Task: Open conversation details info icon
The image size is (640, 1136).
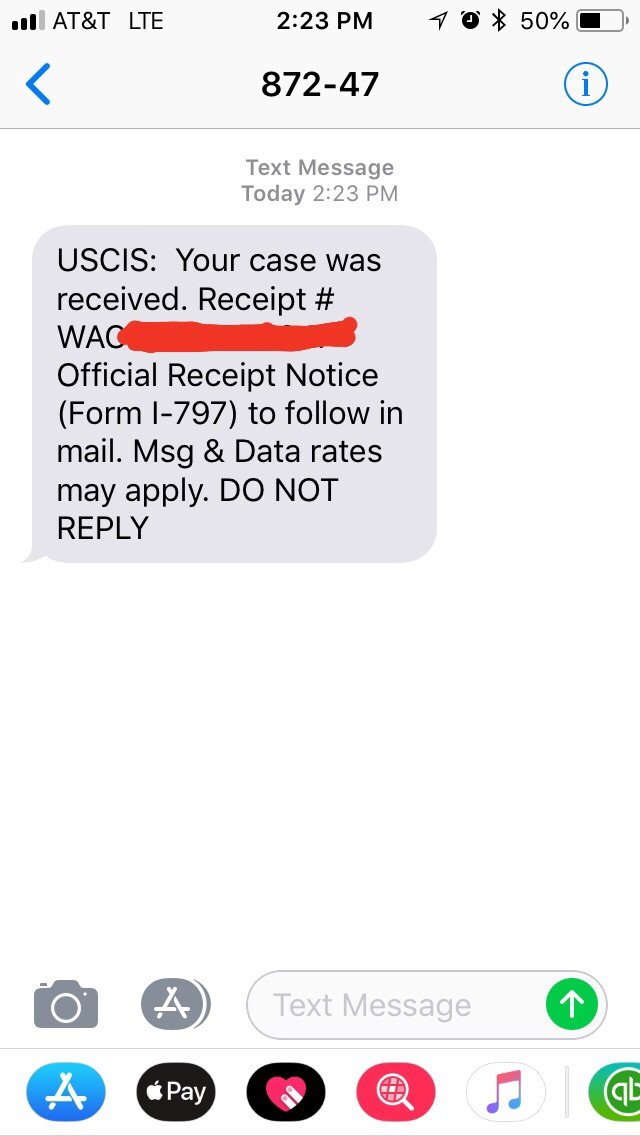Action: pos(585,85)
